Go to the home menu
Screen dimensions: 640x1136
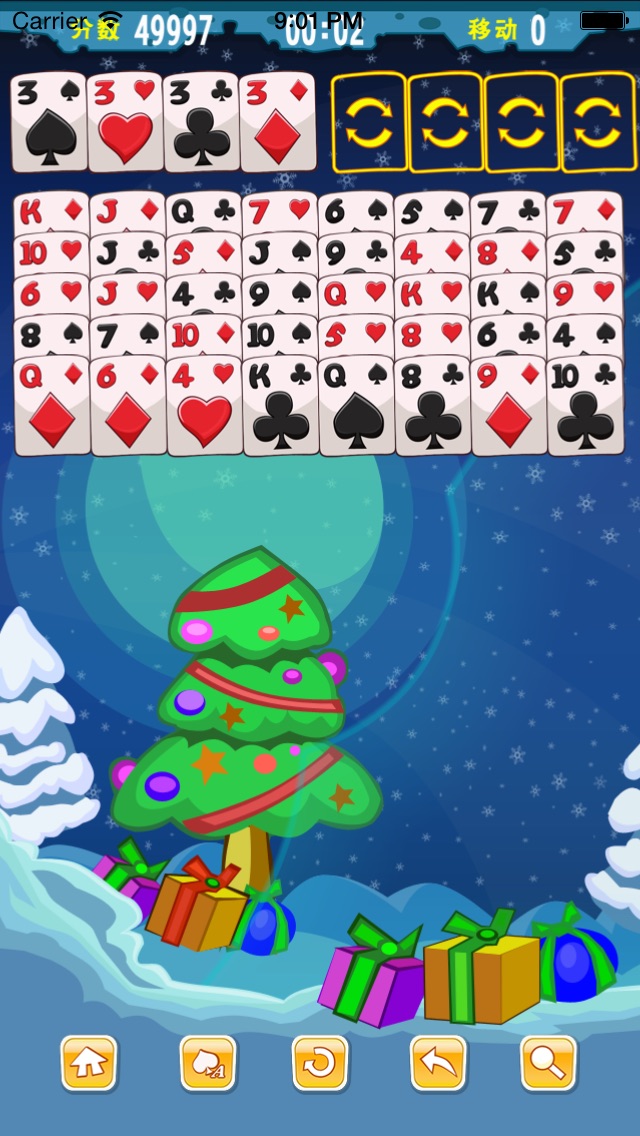89,1062
